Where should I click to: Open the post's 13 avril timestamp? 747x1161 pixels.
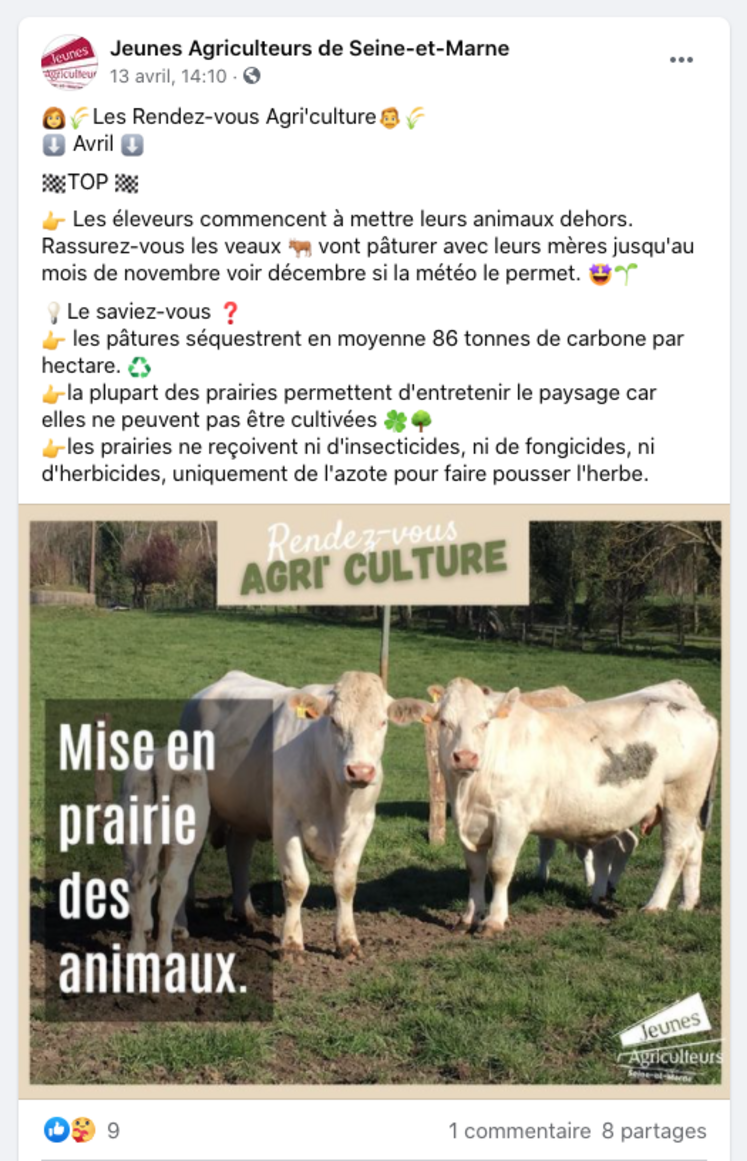click(x=169, y=76)
